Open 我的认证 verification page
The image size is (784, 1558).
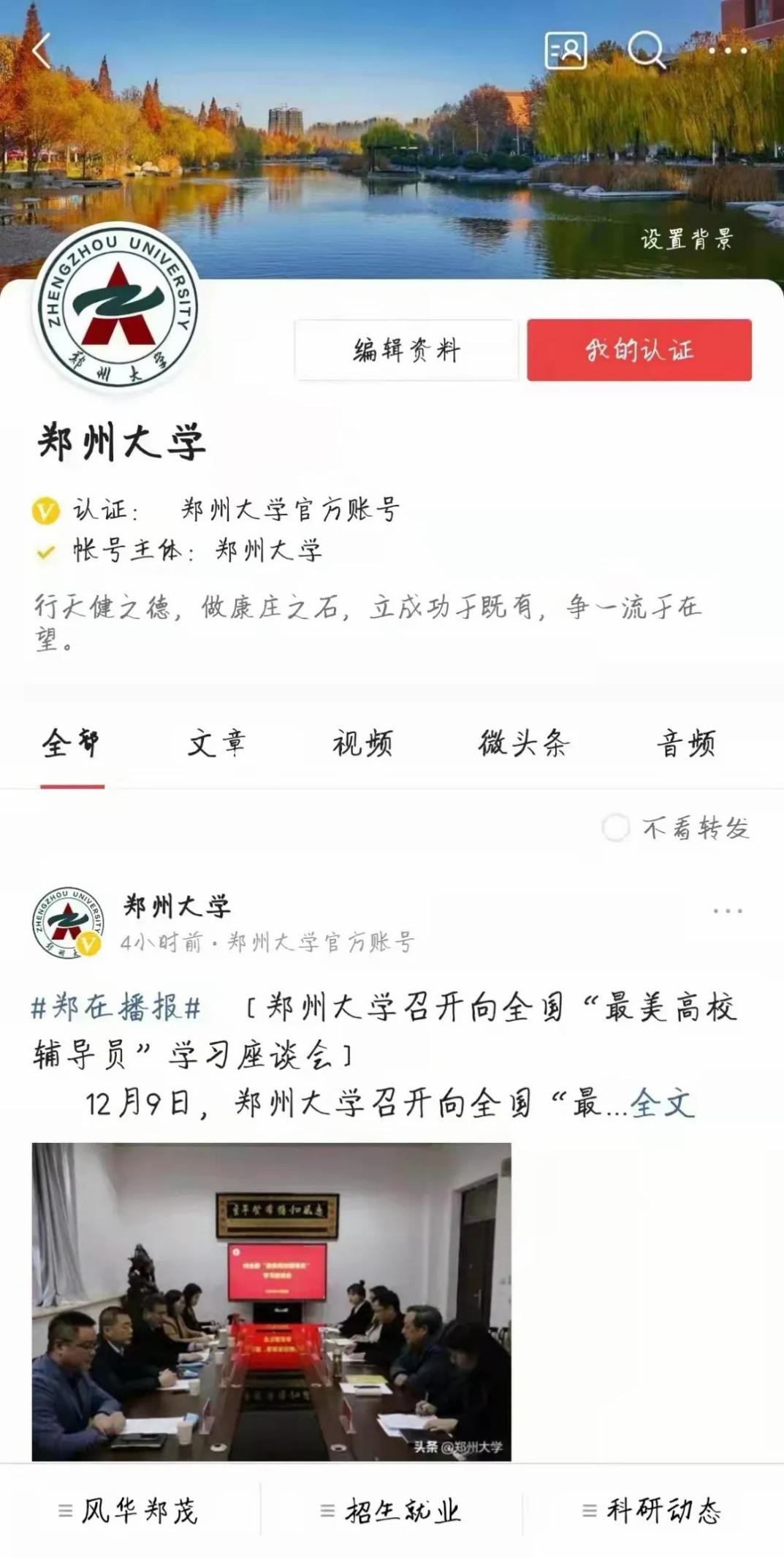639,350
